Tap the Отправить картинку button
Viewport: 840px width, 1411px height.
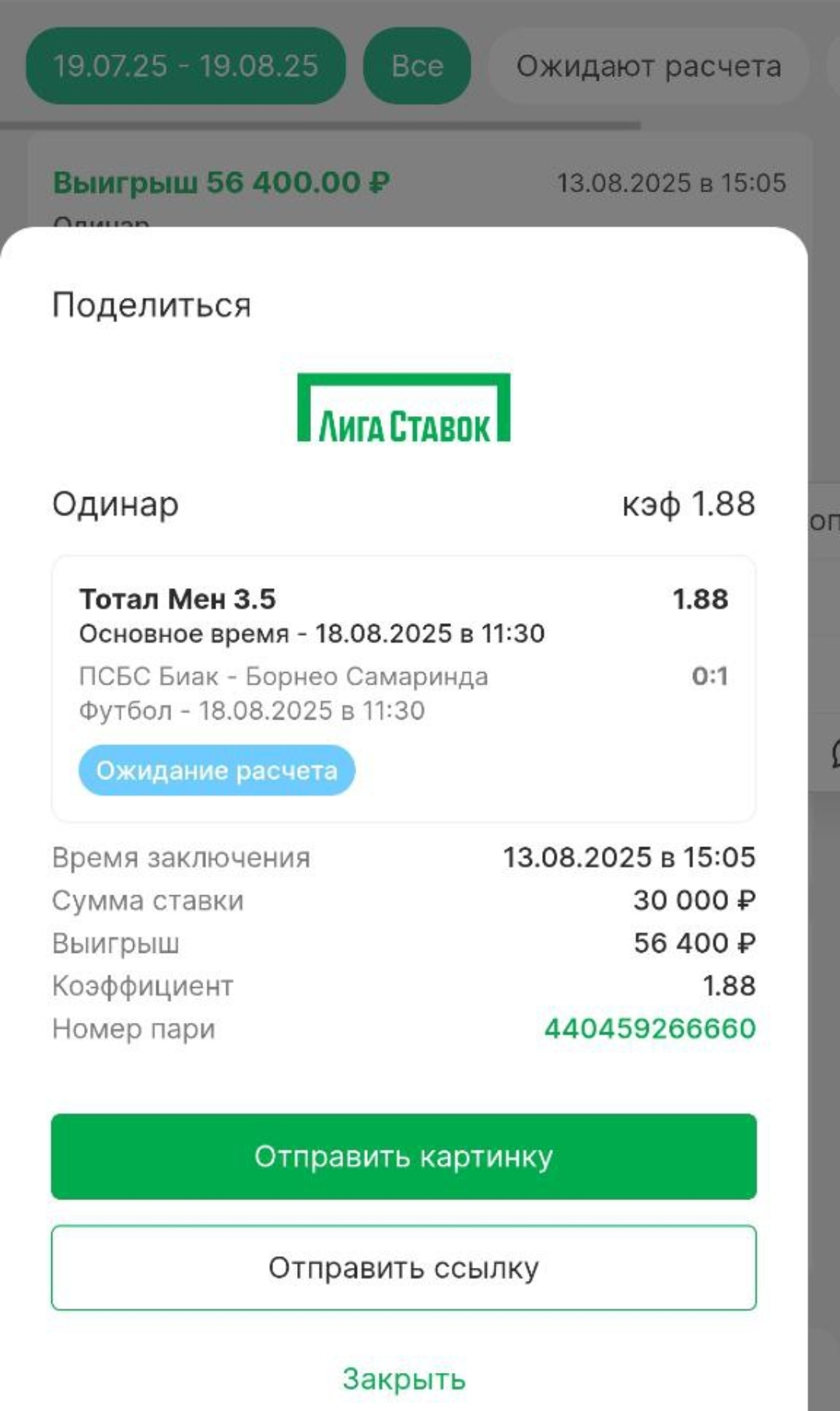click(404, 1156)
